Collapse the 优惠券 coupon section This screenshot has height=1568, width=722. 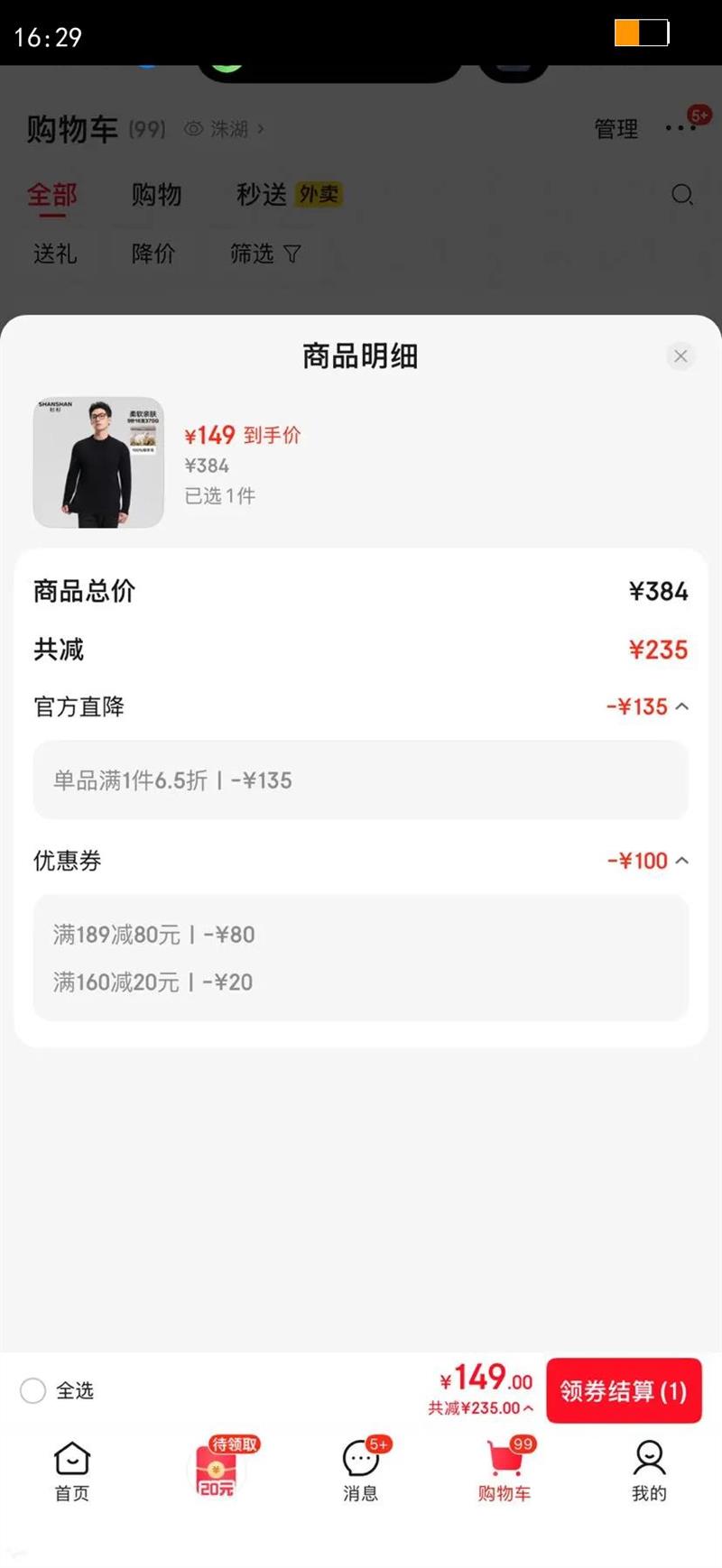[682, 861]
